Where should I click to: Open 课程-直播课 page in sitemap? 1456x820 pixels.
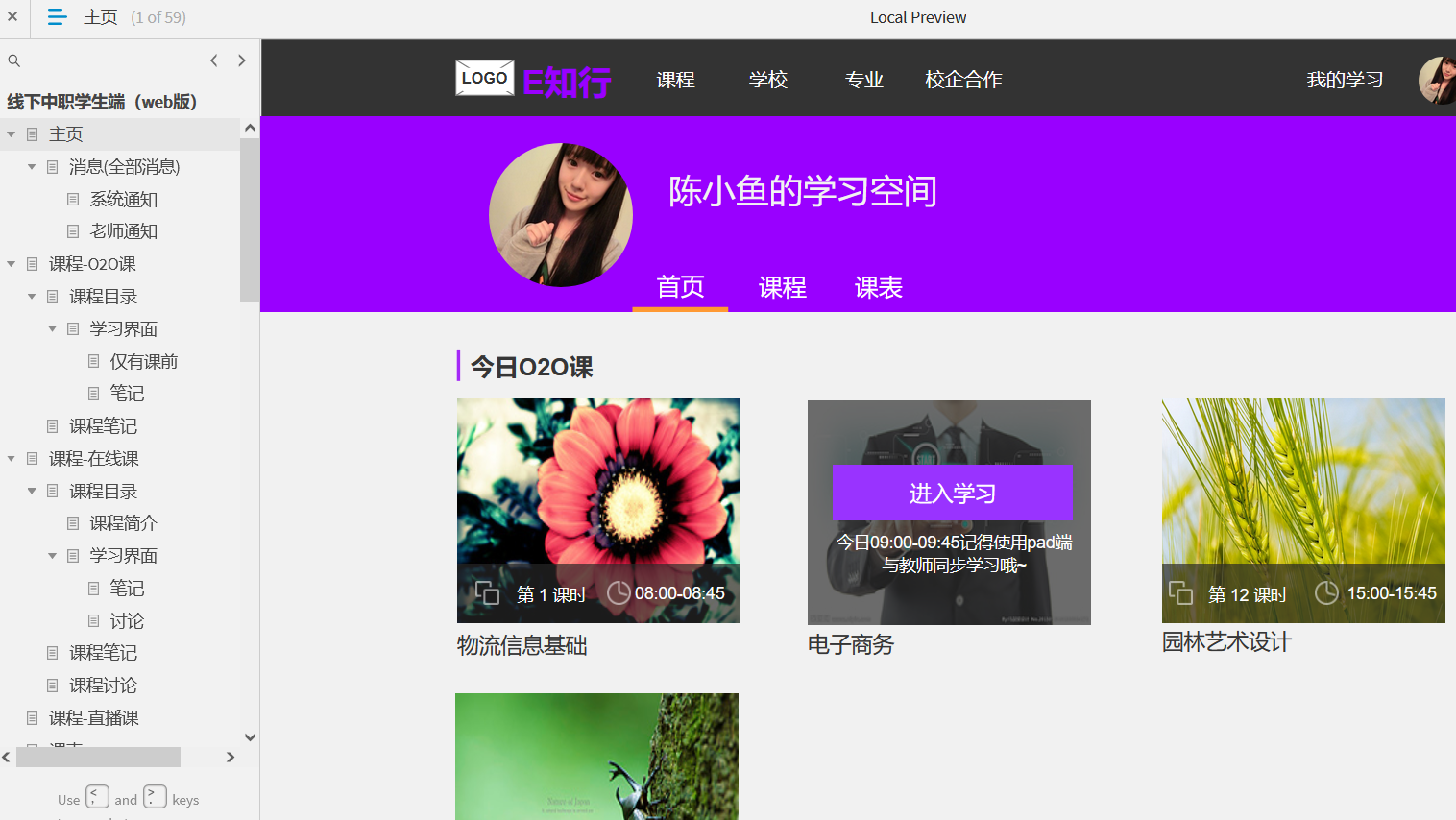coord(93,718)
